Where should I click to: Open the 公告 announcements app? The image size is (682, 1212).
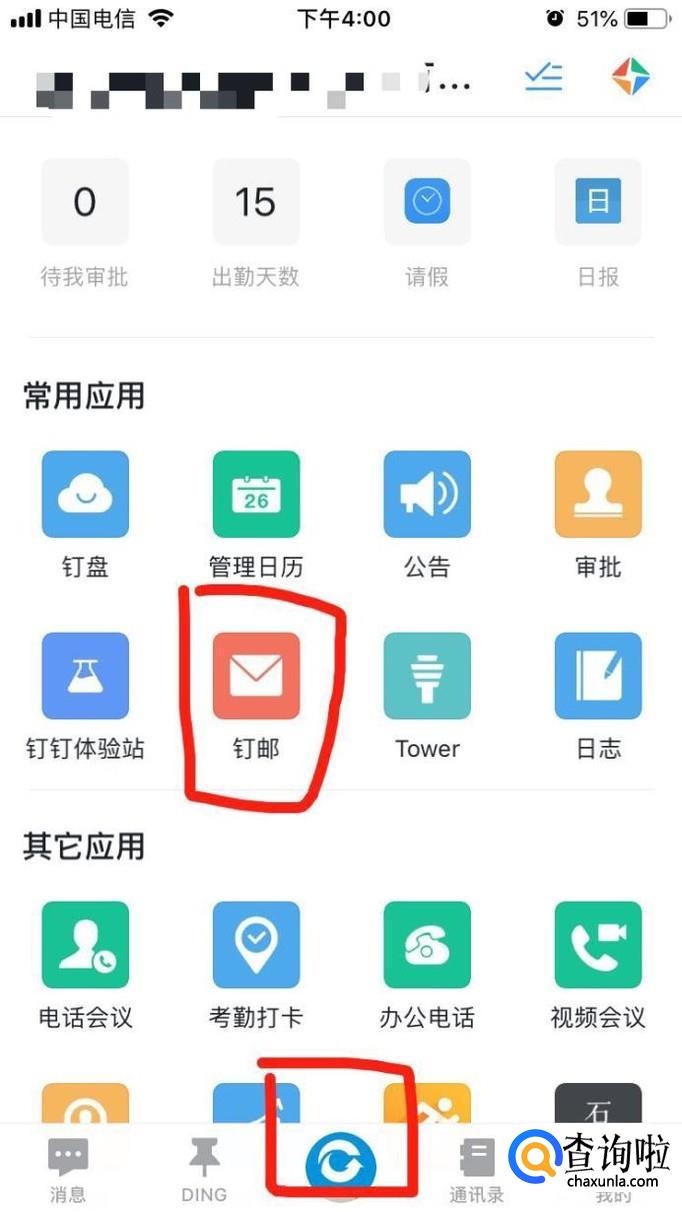(427, 495)
